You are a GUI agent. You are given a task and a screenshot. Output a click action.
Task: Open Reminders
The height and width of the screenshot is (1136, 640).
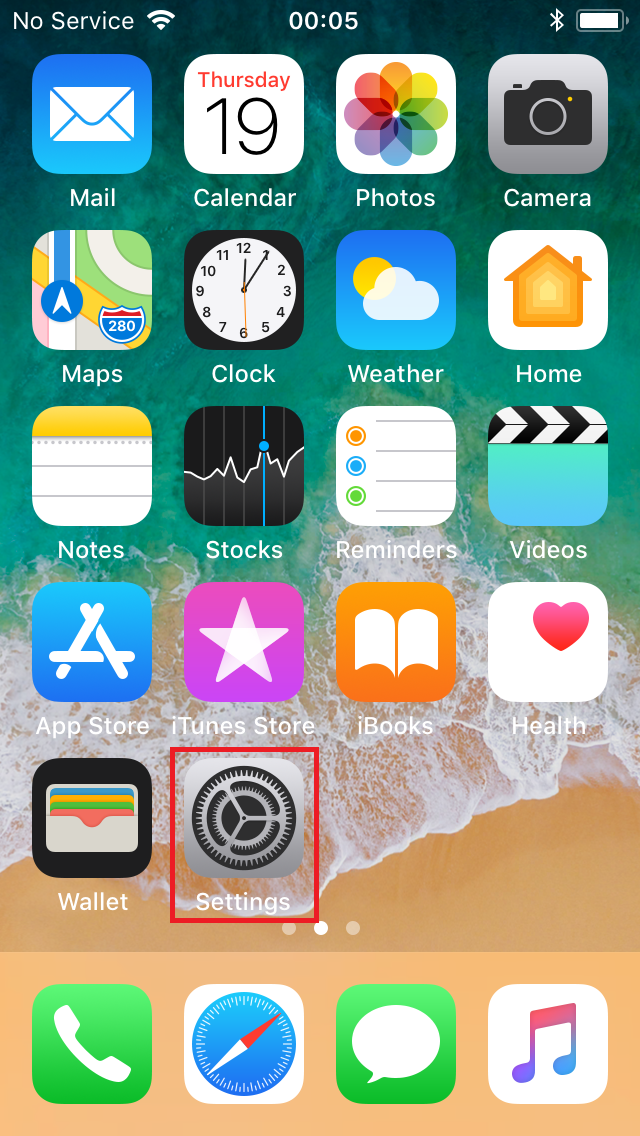coord(396,466)
